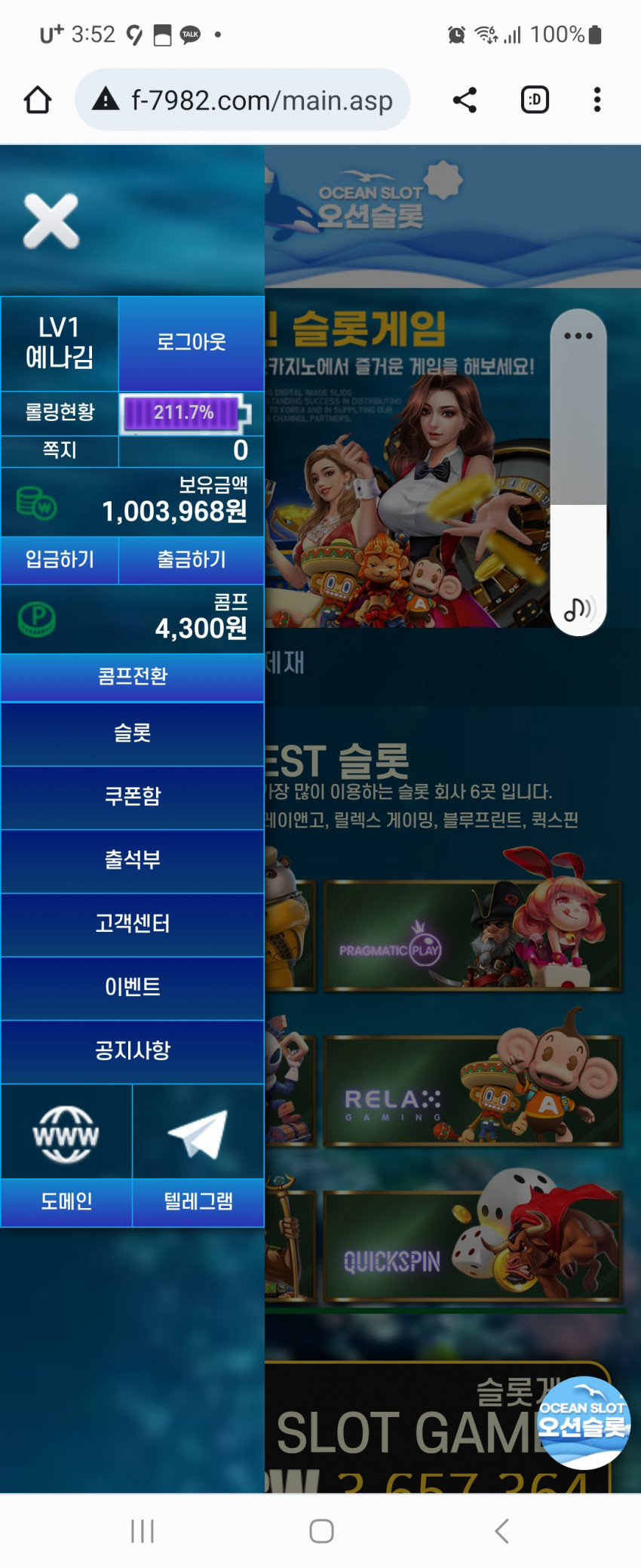Viewport: 641px width, 1568px height.
Task: Open 출석부 attendance page
Action: (132, 860)
